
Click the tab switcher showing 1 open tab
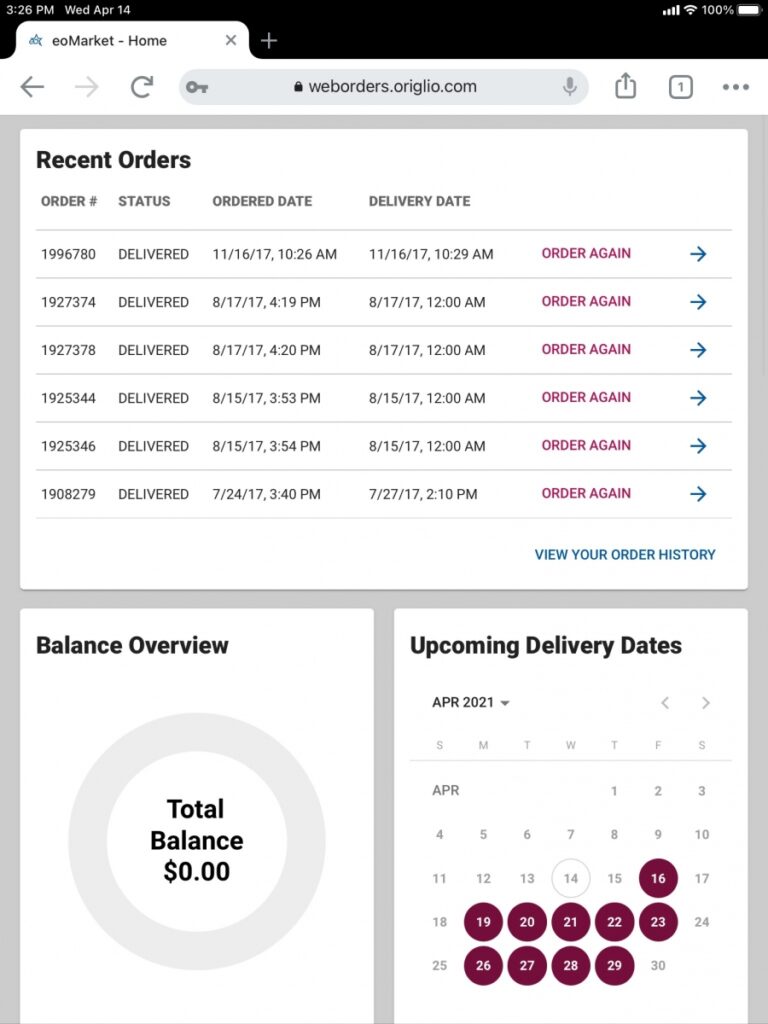point(680,86)
